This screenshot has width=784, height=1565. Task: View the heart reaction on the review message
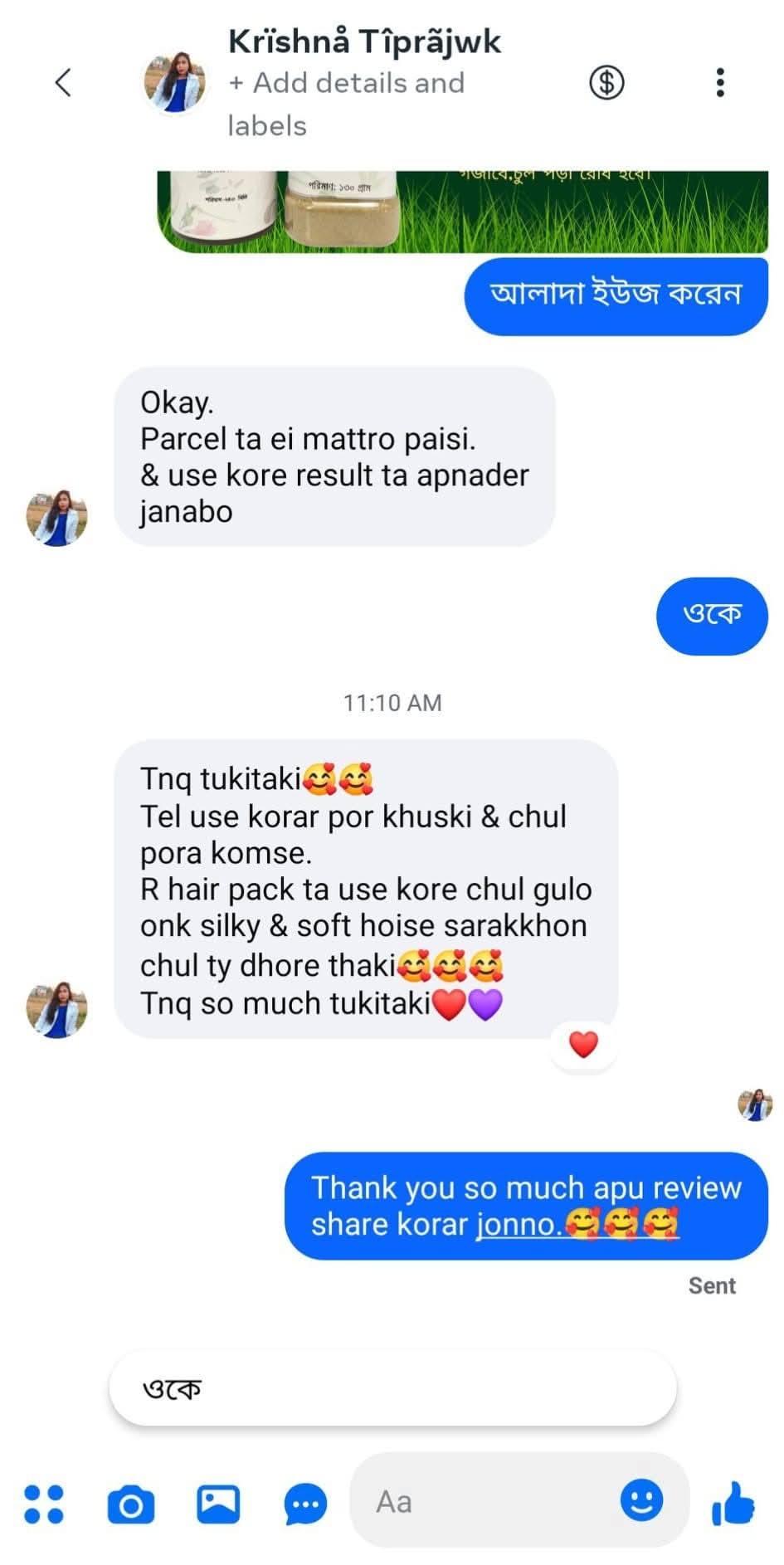pos(583,1044)
